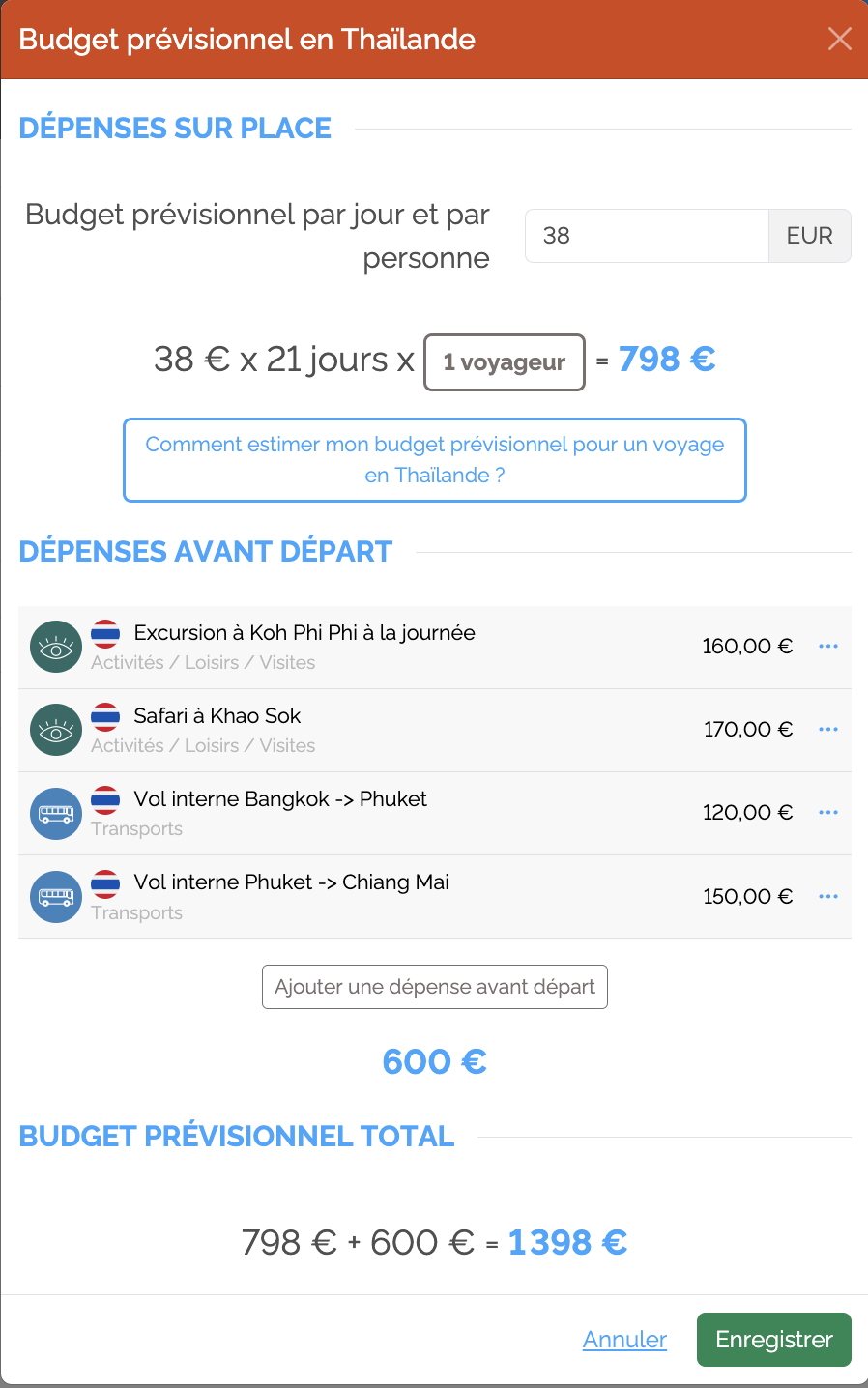Open options for Vol interne Bangkok -> Phuket

828,813
